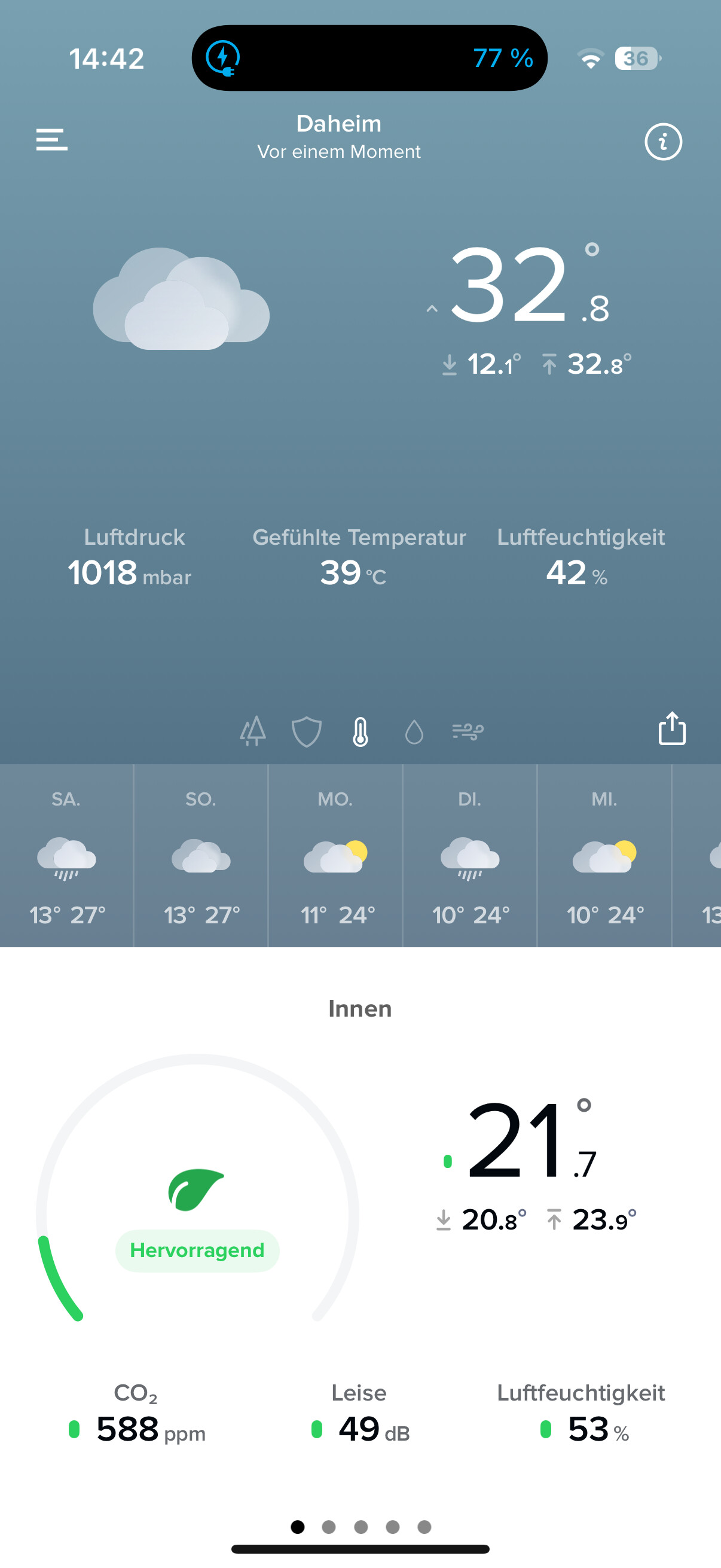Share the outdoor weather data
Image resolution: width=721 pixels, height=1568 pixels.
point(672,728)
